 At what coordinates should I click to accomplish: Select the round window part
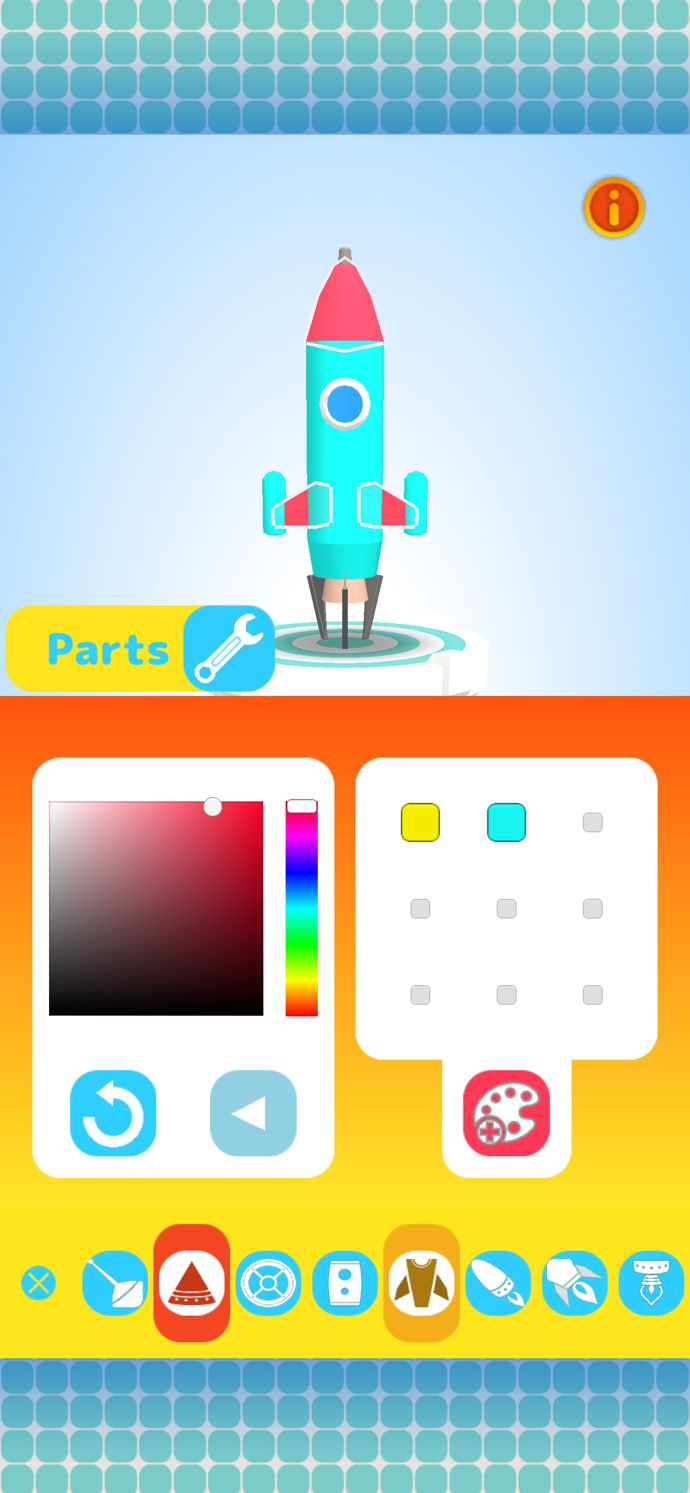point(268,1283)
